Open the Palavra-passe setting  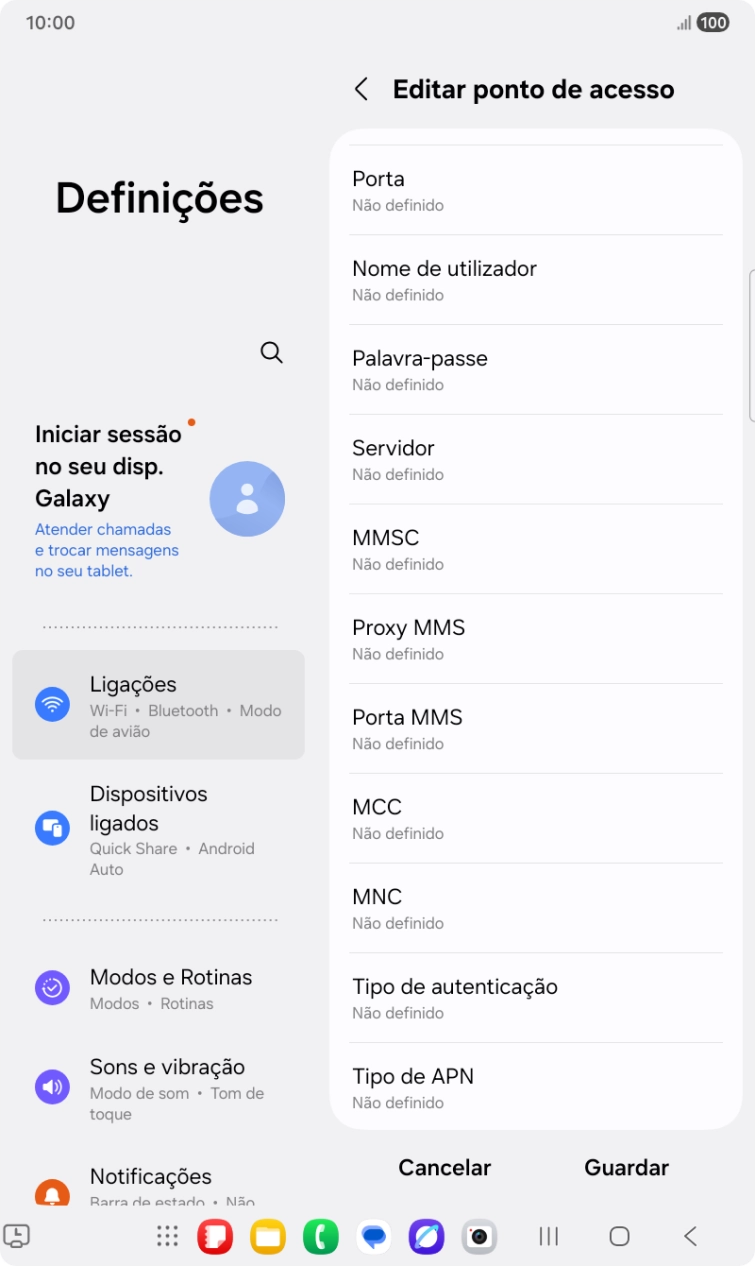tap(535, 369)
